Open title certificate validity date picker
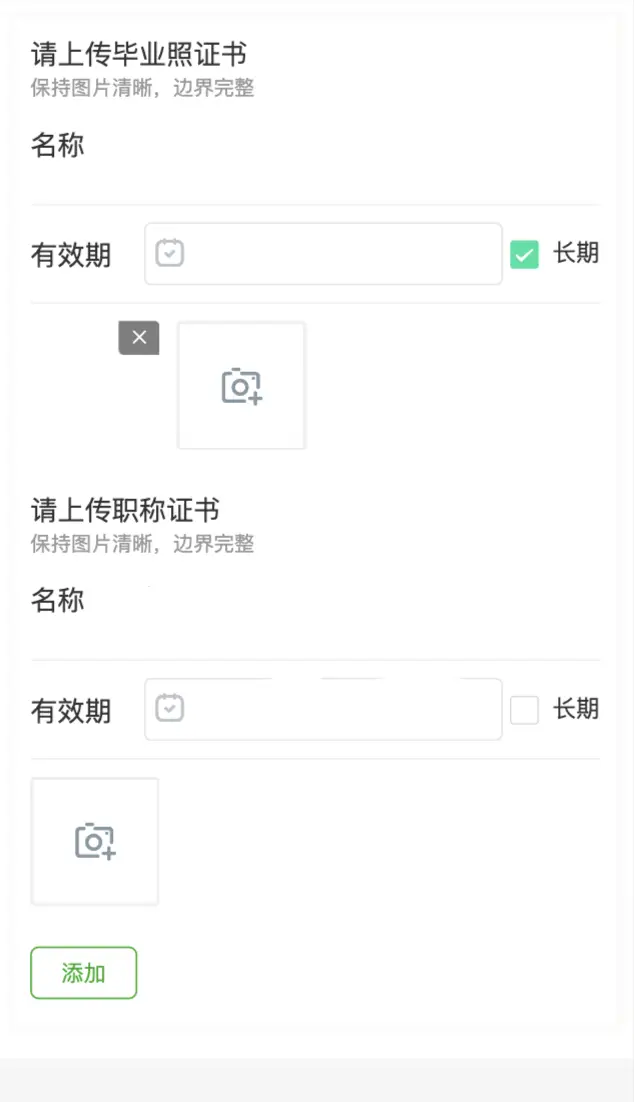 (x=323, y=709)
